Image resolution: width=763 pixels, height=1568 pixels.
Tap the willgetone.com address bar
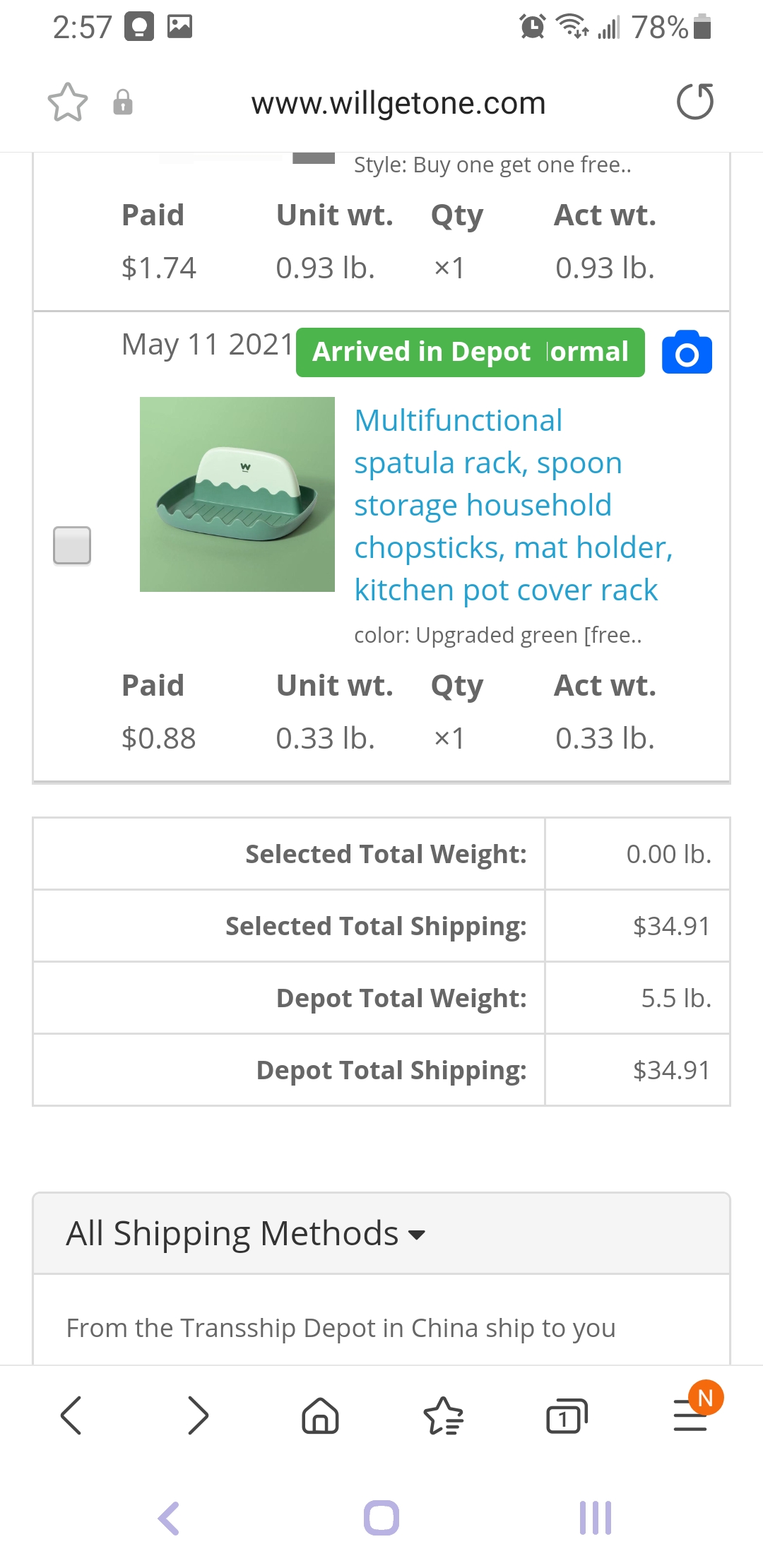398,103
